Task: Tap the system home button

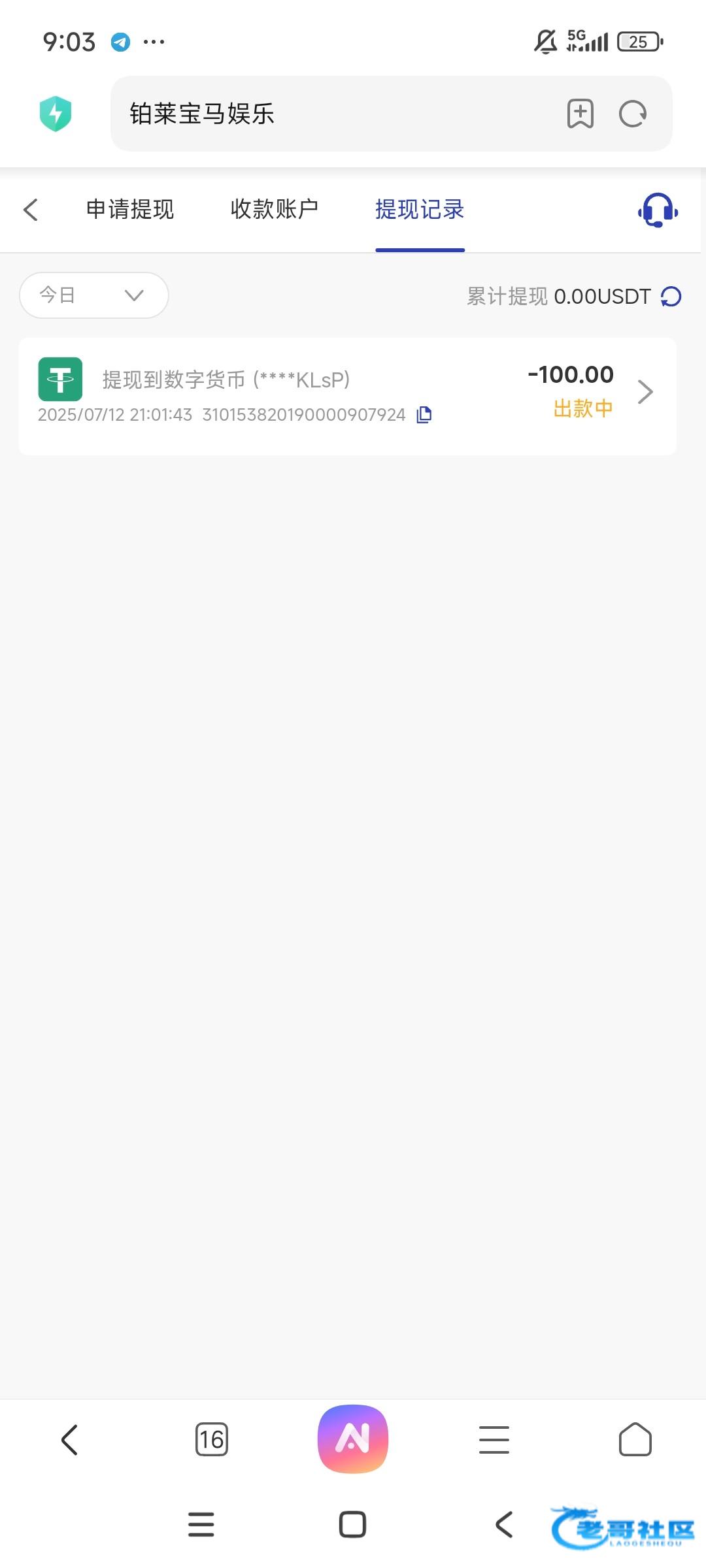Action: [x=352, y=1525]
